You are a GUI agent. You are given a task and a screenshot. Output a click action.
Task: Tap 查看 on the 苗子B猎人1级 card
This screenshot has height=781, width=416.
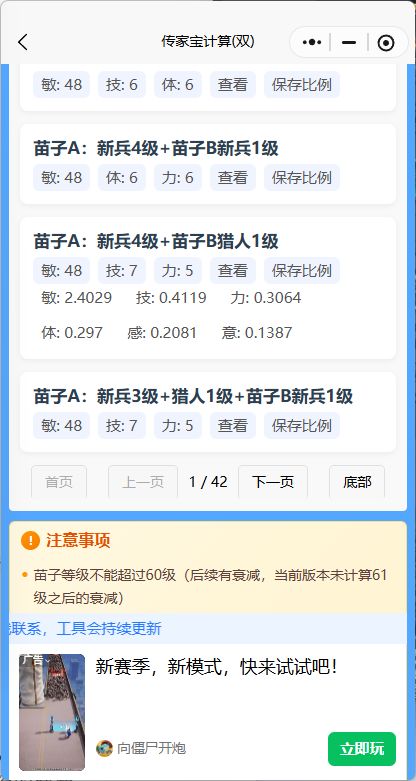pos(233,270)
